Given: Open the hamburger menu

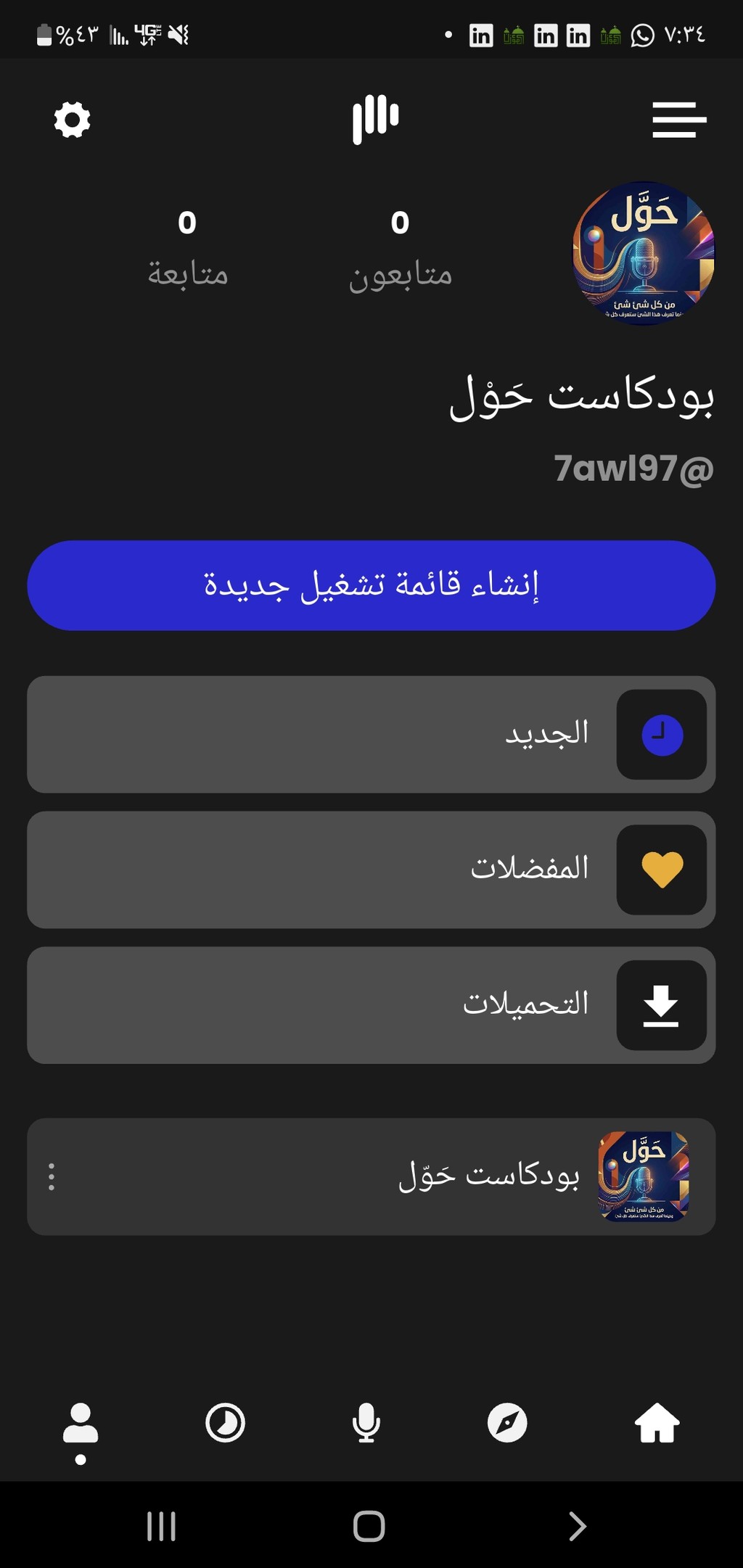Looking at the screenshot, I should (679, 120).
